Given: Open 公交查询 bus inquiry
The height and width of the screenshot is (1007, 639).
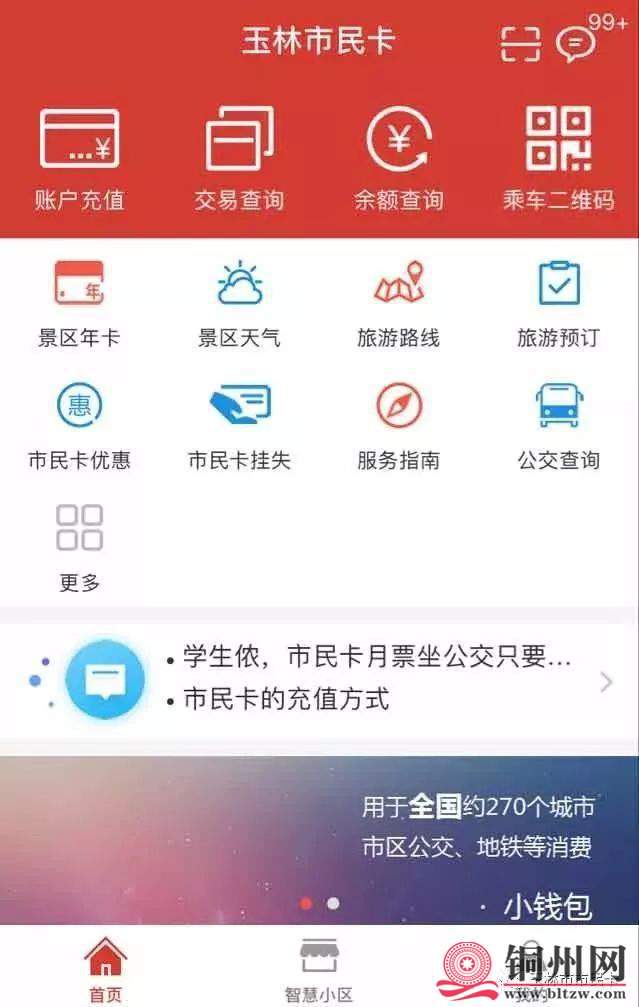Looking at the screenshot, I should tap(558, 425).
